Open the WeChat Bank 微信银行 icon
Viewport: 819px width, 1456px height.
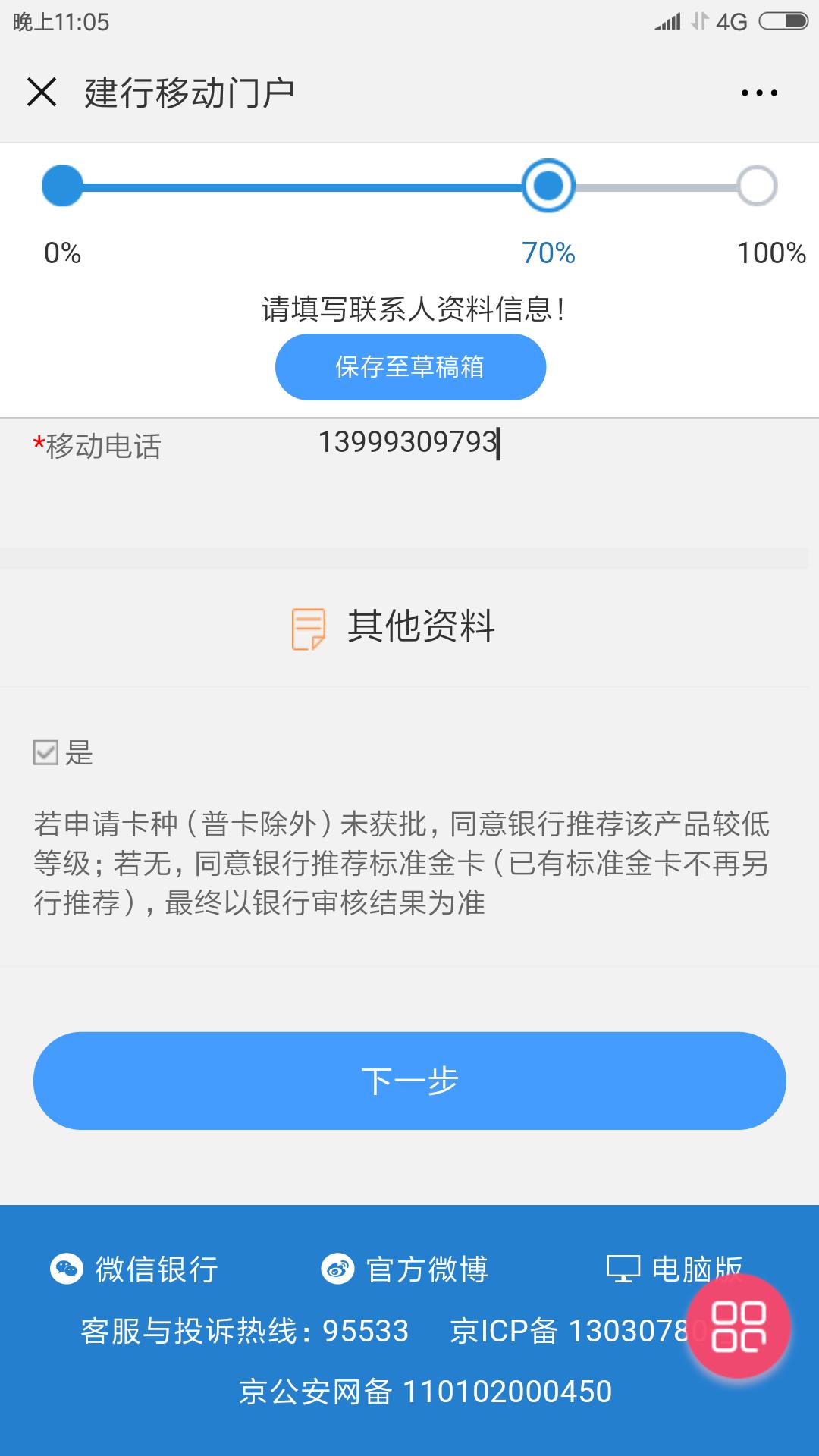click(67, 1269)
